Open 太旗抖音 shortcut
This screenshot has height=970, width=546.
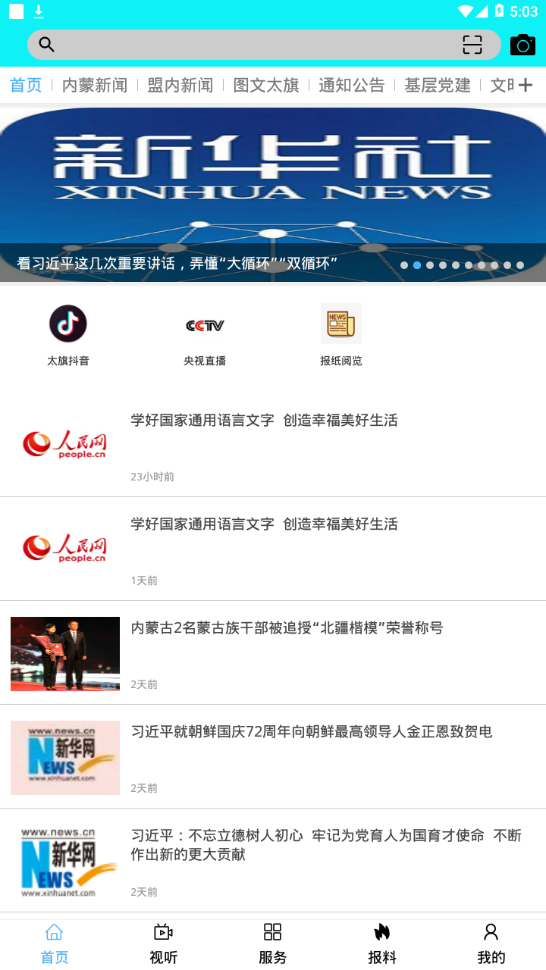point(68,335)
